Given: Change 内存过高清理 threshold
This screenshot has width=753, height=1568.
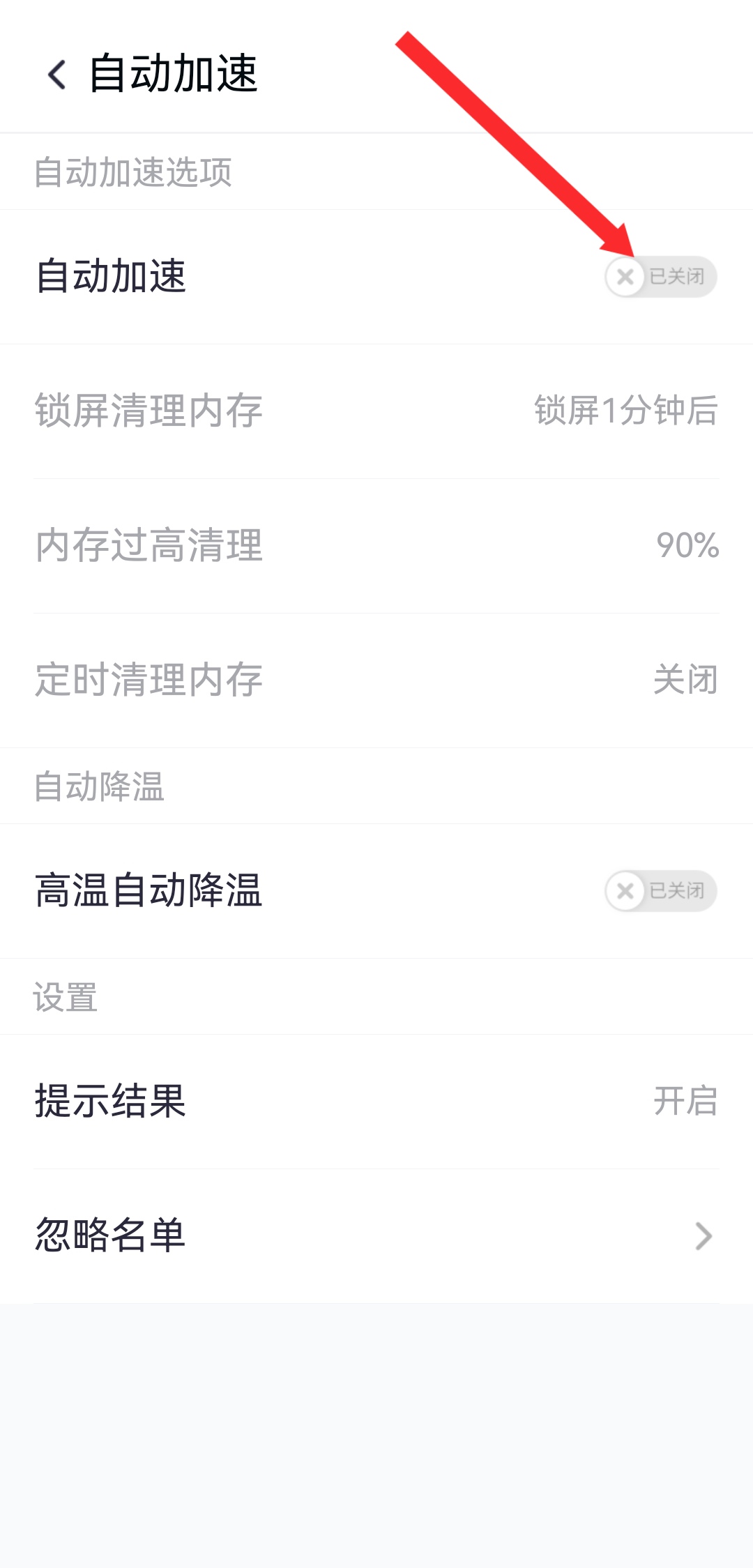Looking at the screenshot, I should 376,545.
